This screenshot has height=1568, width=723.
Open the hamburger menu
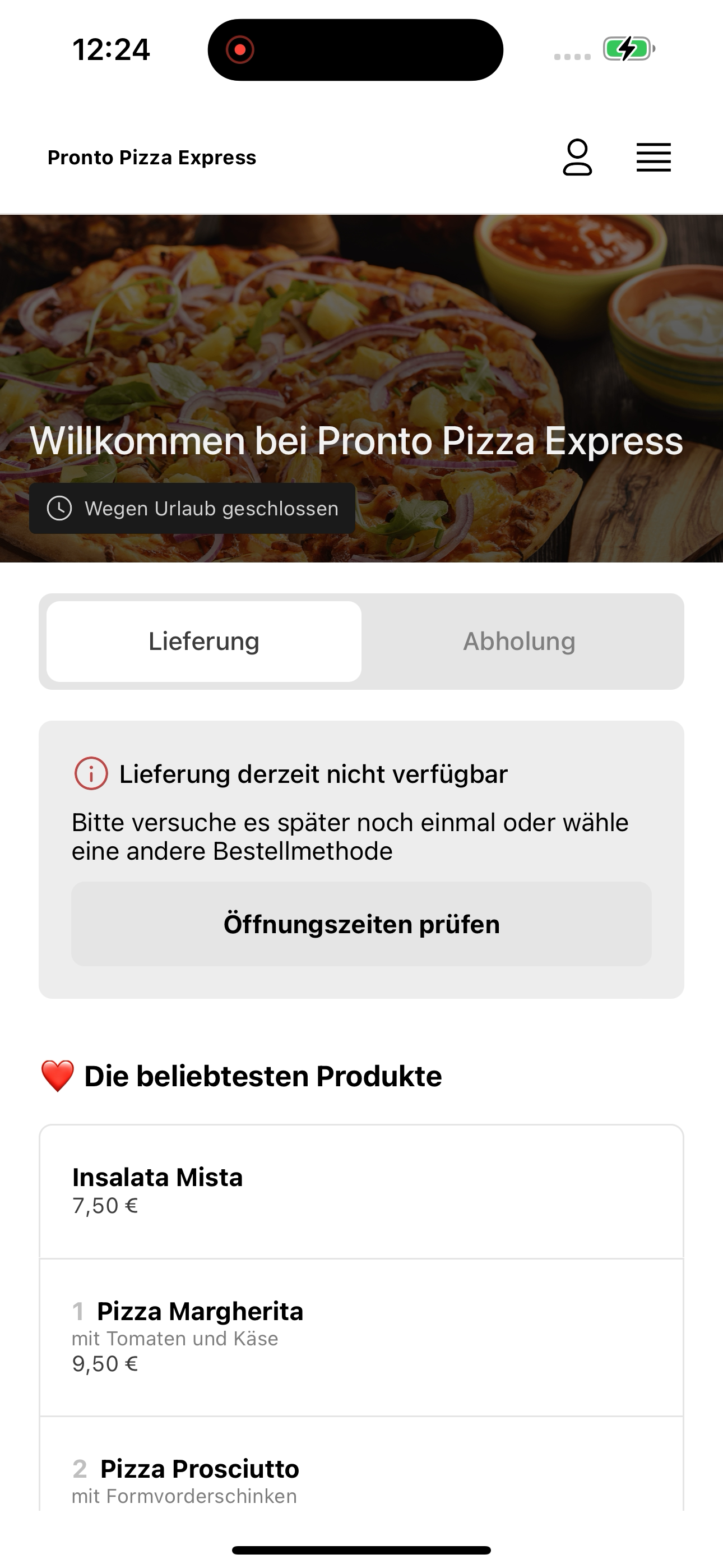click(x=654, y=158)
